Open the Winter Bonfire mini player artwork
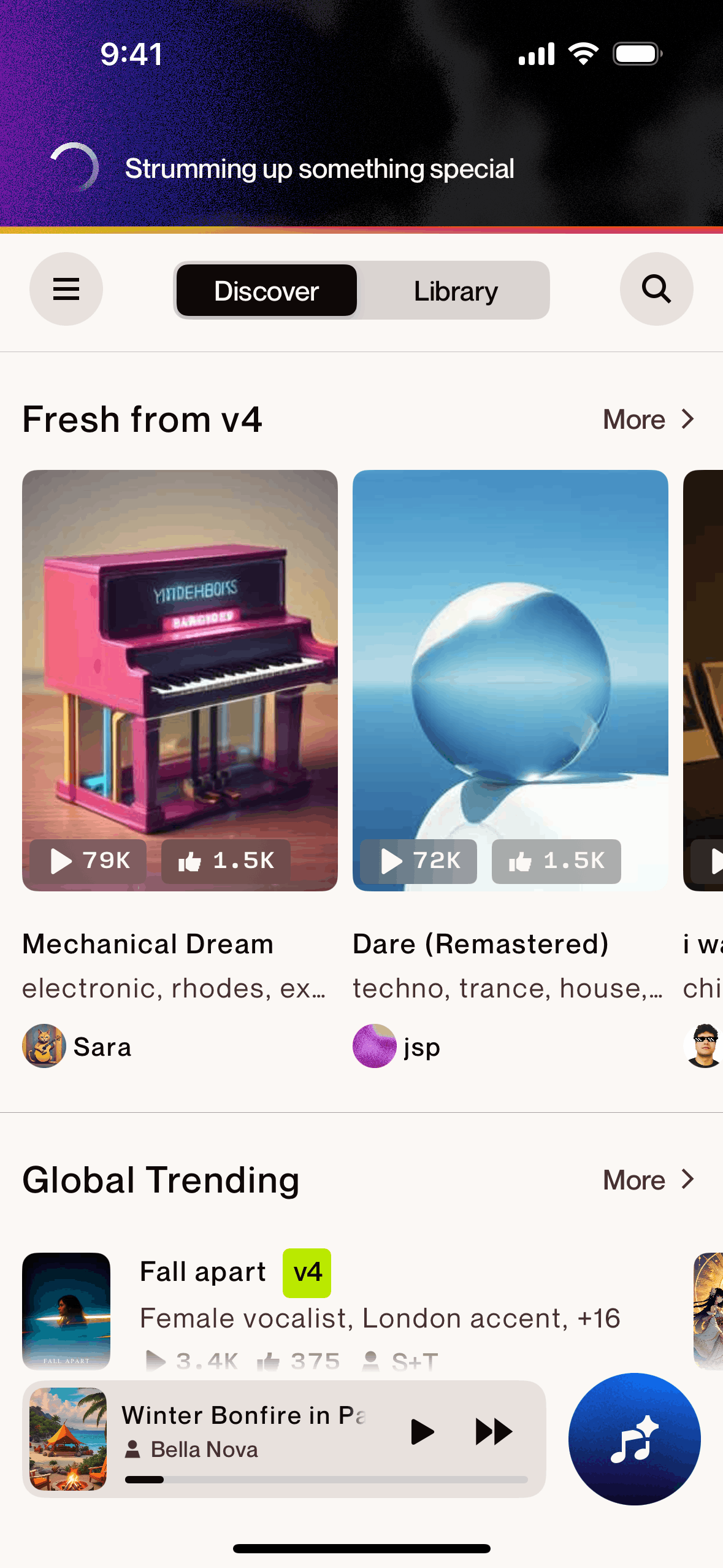 coord(68,1439)
